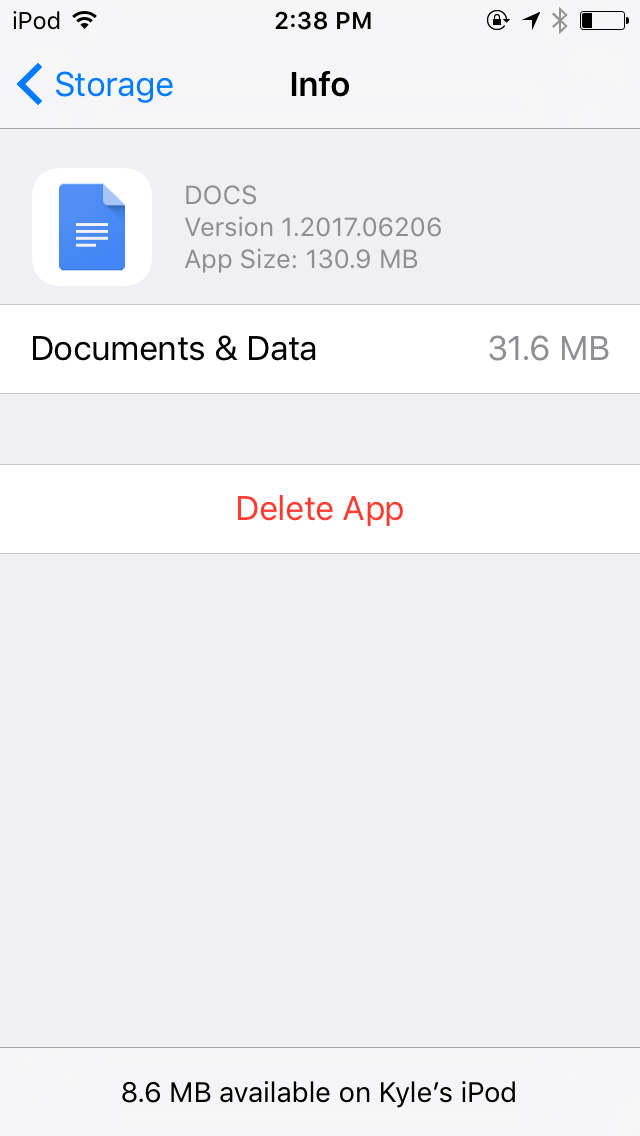Tap the red Delete App button
This screenshot has width=640, height=1136.
coord(320,509)
